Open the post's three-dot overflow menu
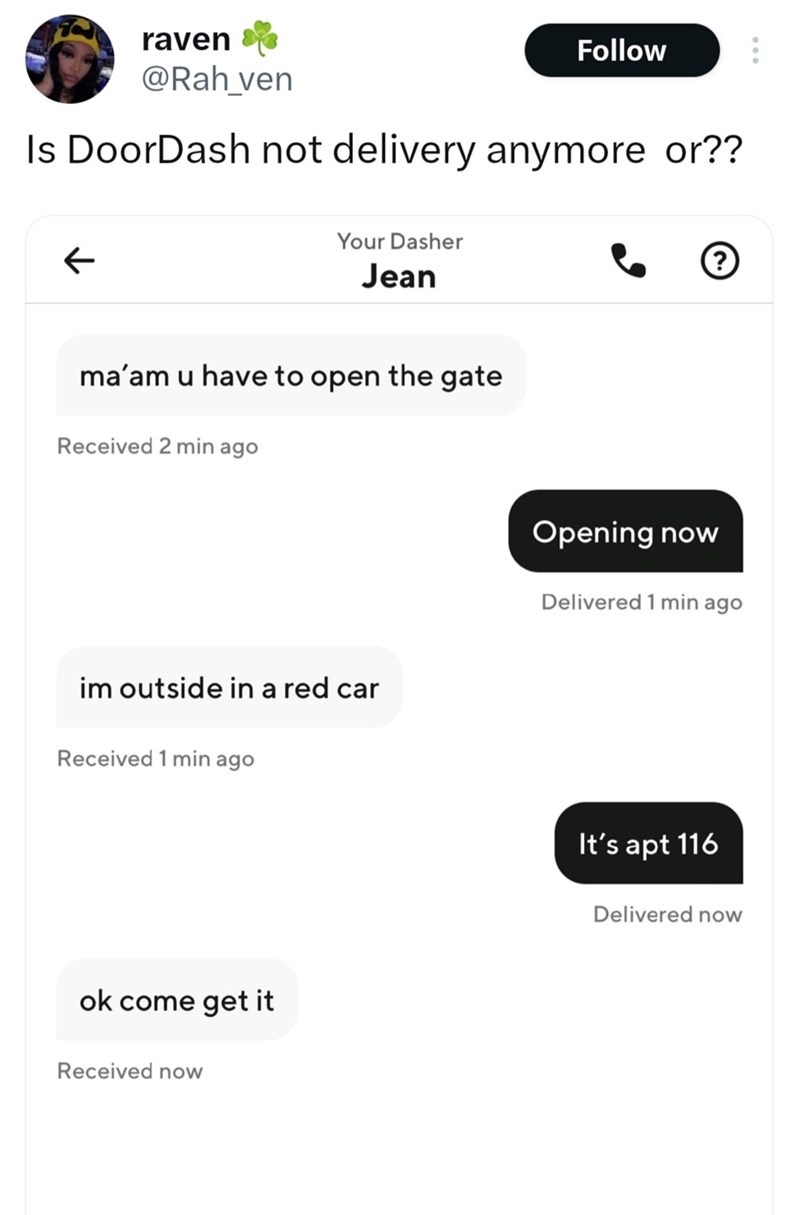 (755, 51)
